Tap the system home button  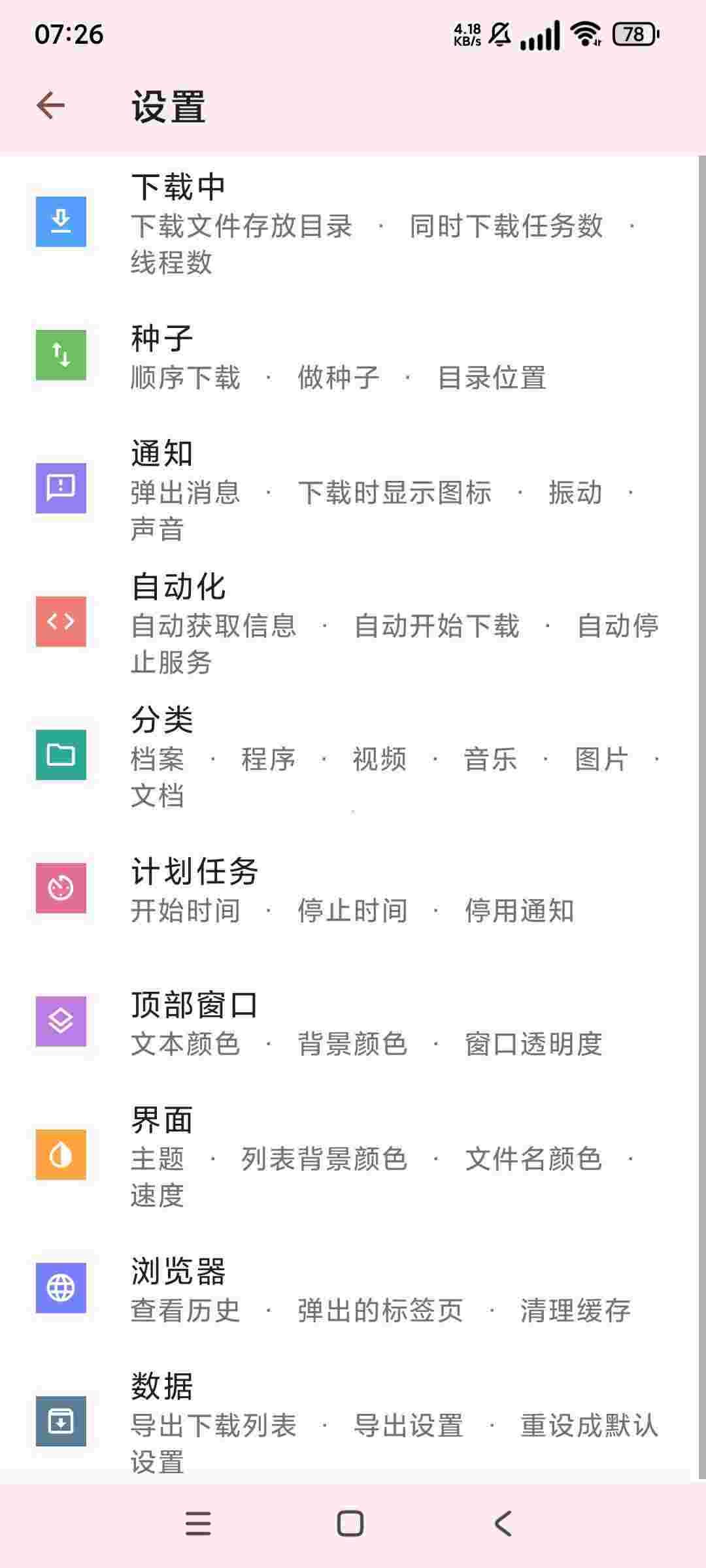[x=350, y=1524]
